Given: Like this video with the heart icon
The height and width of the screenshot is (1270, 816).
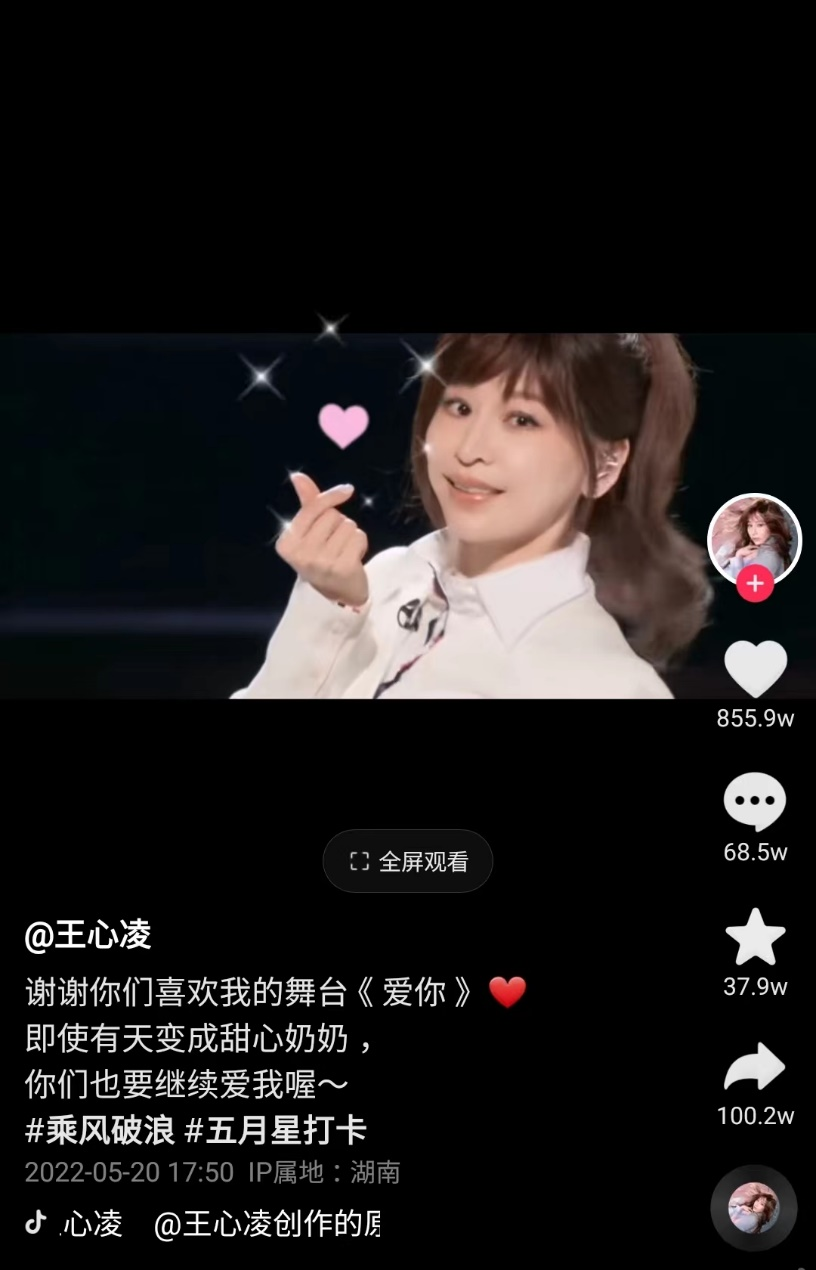Looking at the screenshot, I should click(x=755, y=669).
